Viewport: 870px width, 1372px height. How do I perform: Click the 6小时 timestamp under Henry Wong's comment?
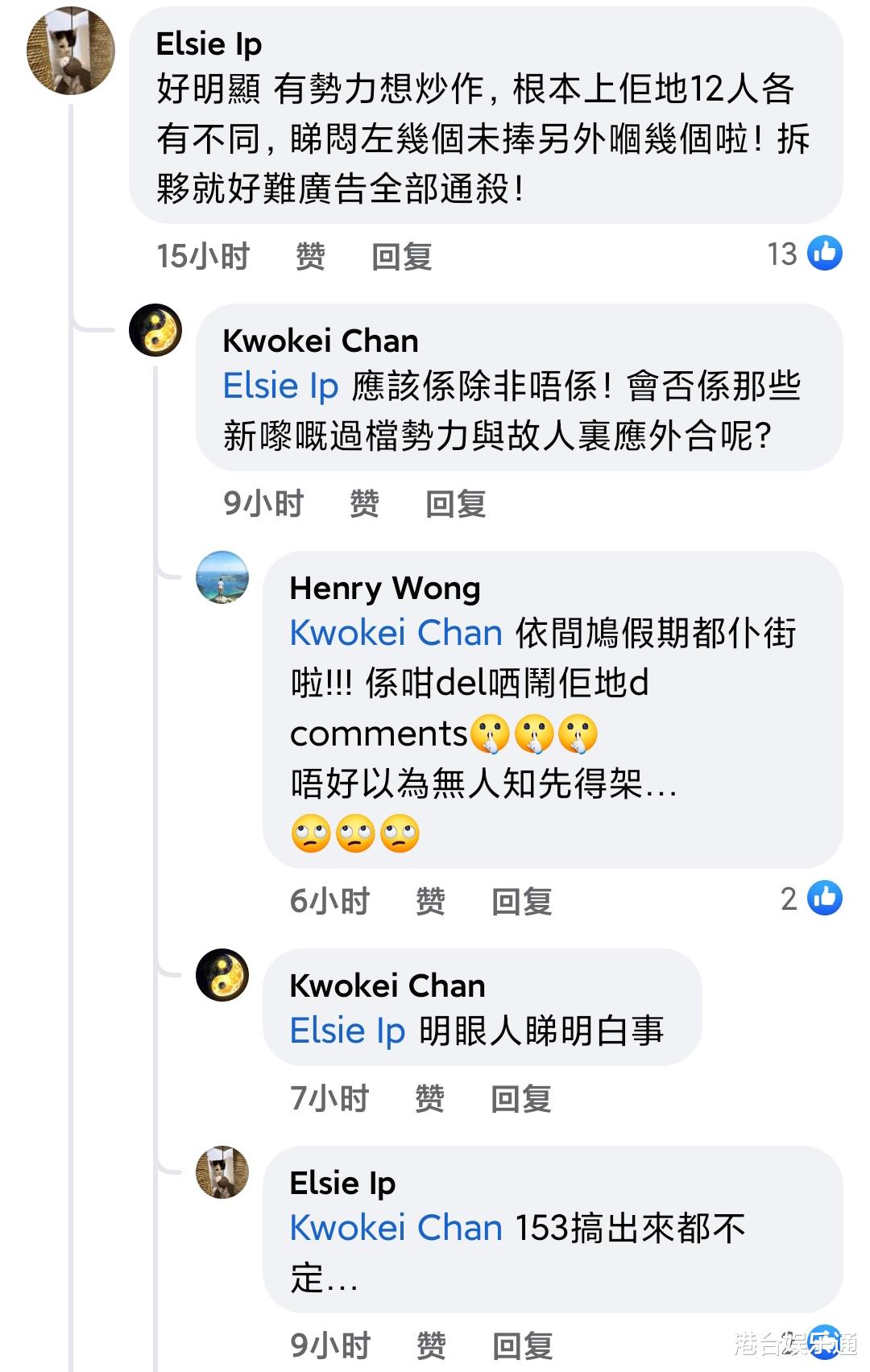pyautogui.click(x=329, y=902)
